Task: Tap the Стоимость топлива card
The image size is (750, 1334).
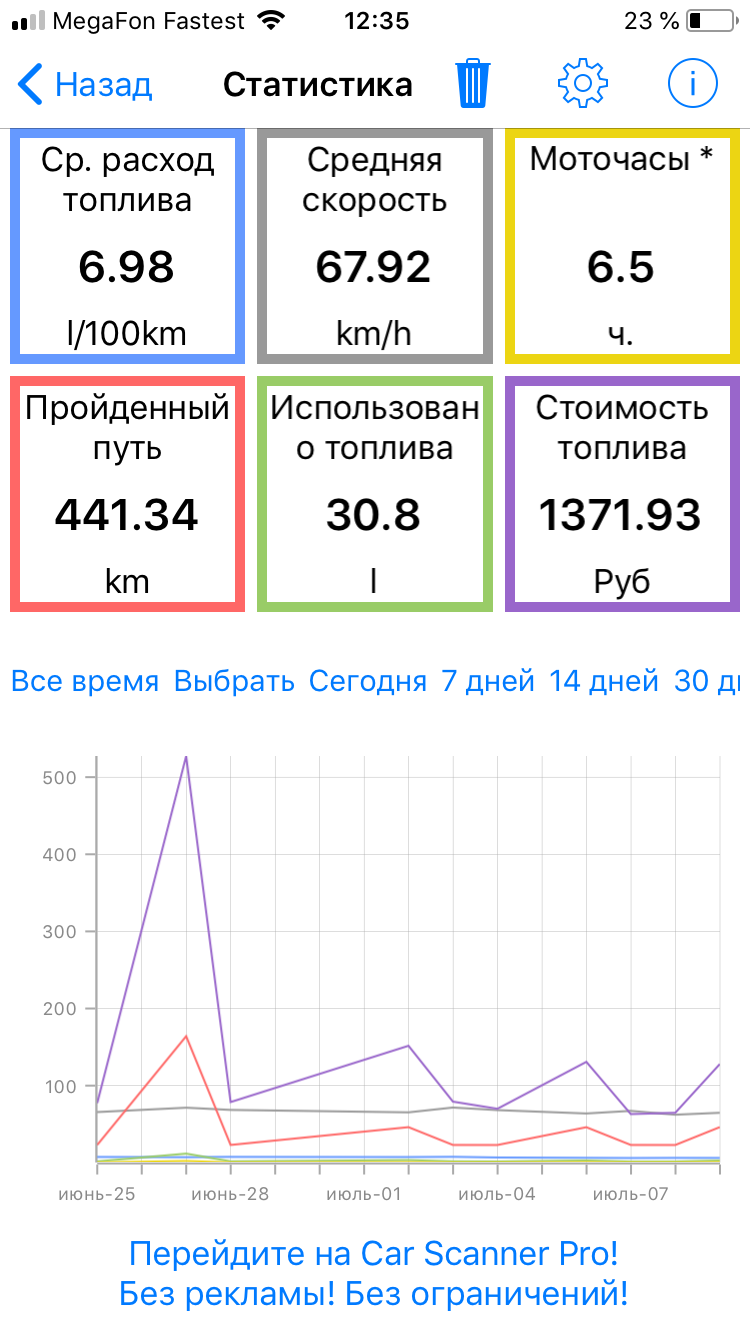Action: [x=622, y=494]
